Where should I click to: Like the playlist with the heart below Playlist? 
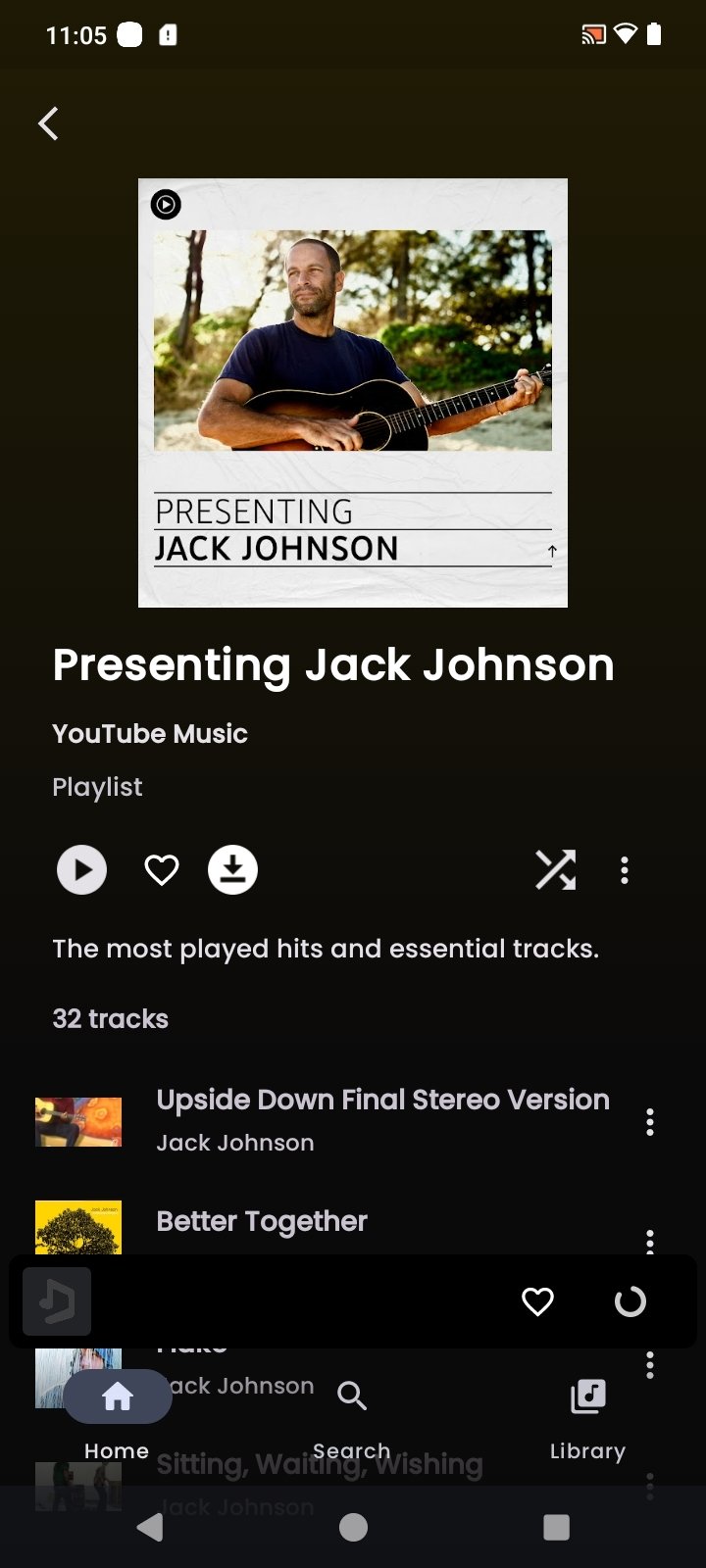(162, 869)
